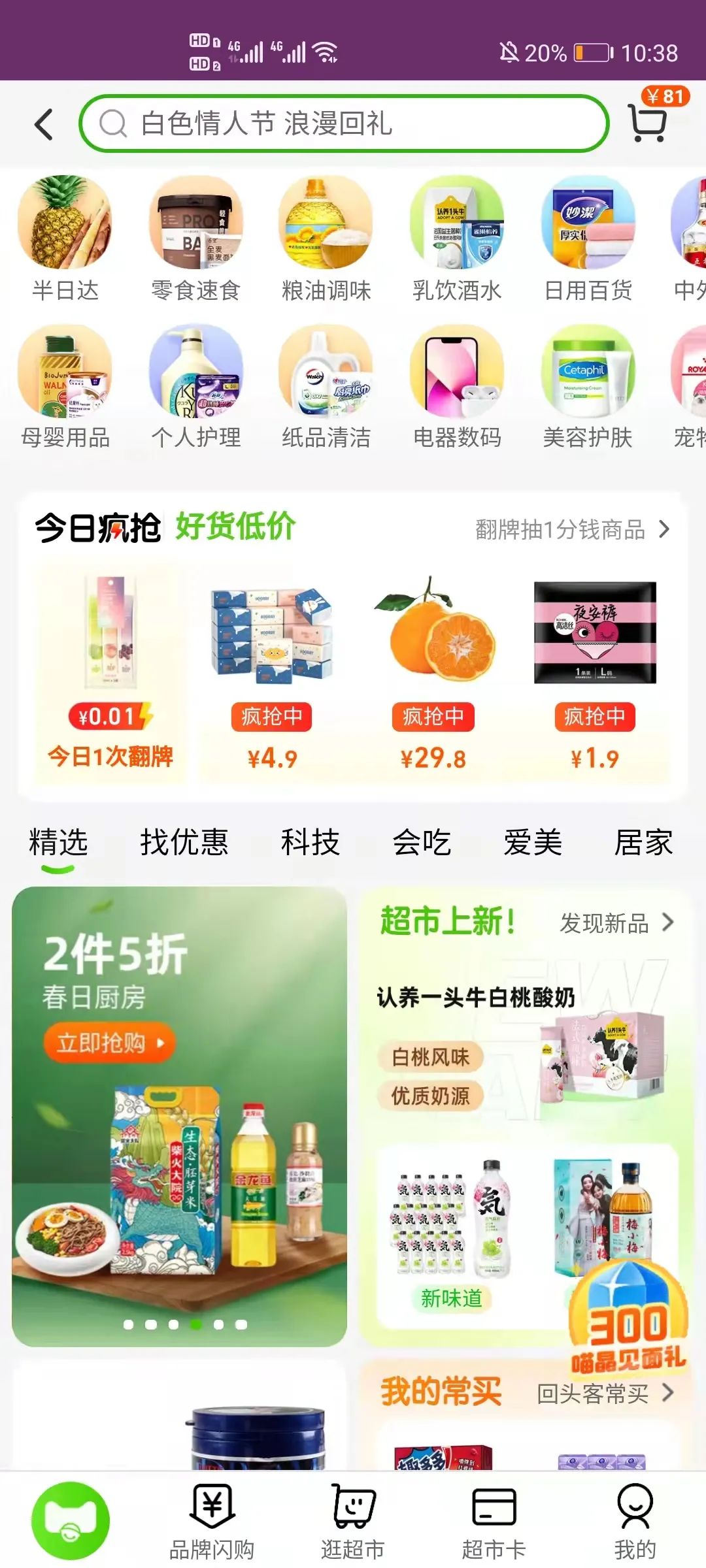
Task: Go to the 我的 profile tab
Action: [x=635, y=1521]
